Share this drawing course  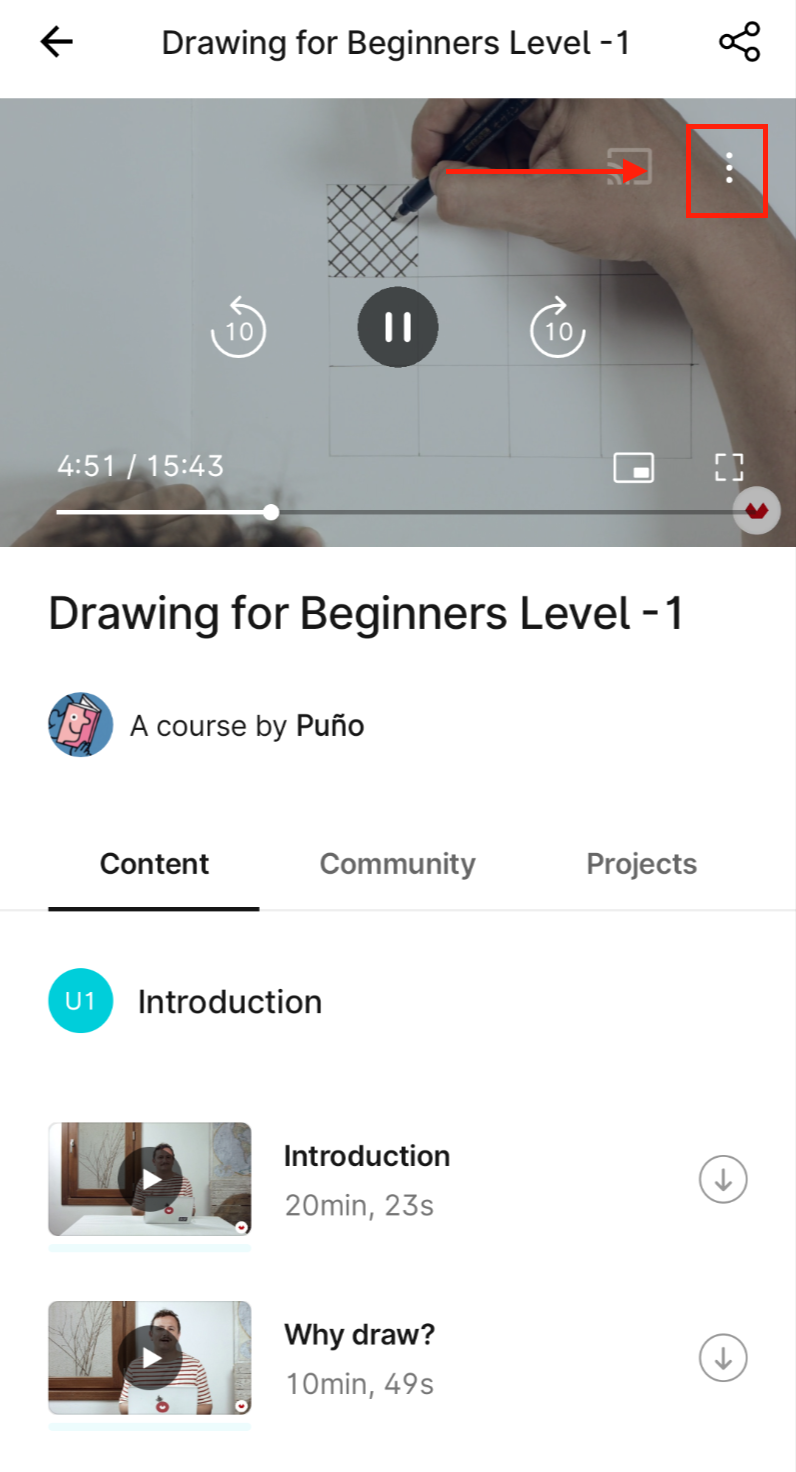click(740, 42)
